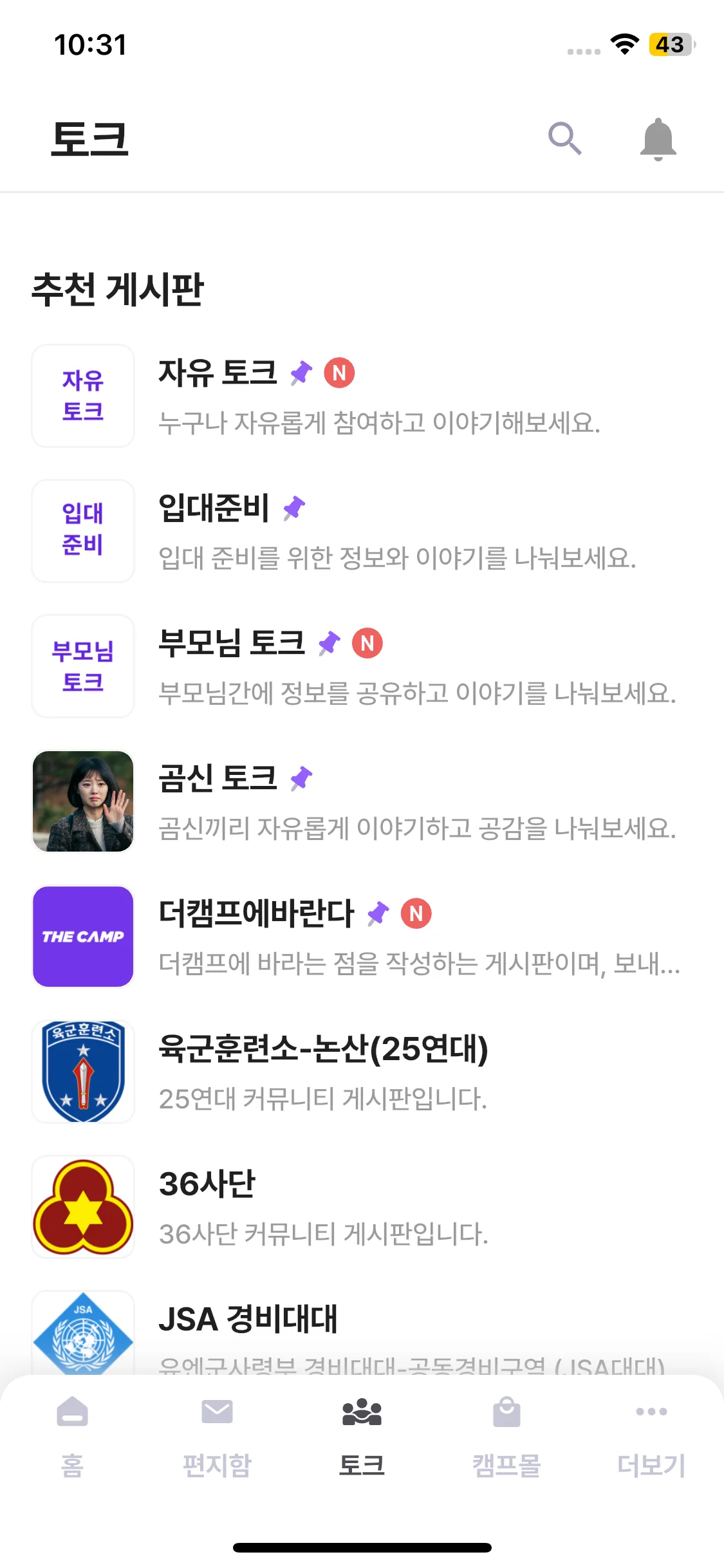
Task: Open the search icon
Action: click(x=564, y=138)
